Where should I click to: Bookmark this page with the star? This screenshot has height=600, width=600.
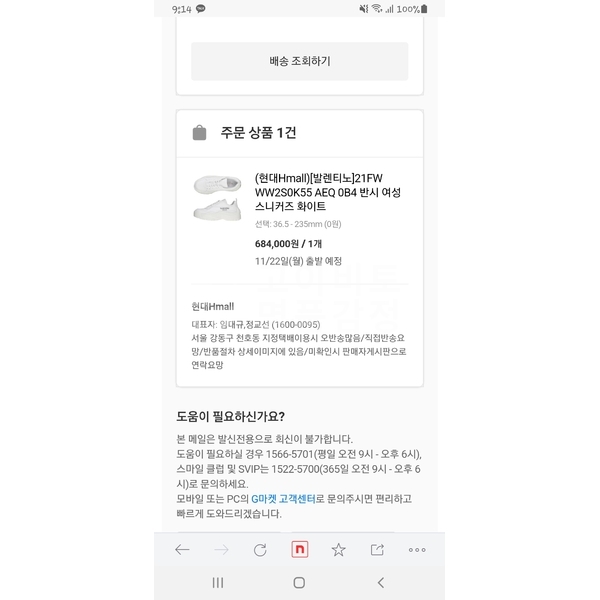point(338,549)
